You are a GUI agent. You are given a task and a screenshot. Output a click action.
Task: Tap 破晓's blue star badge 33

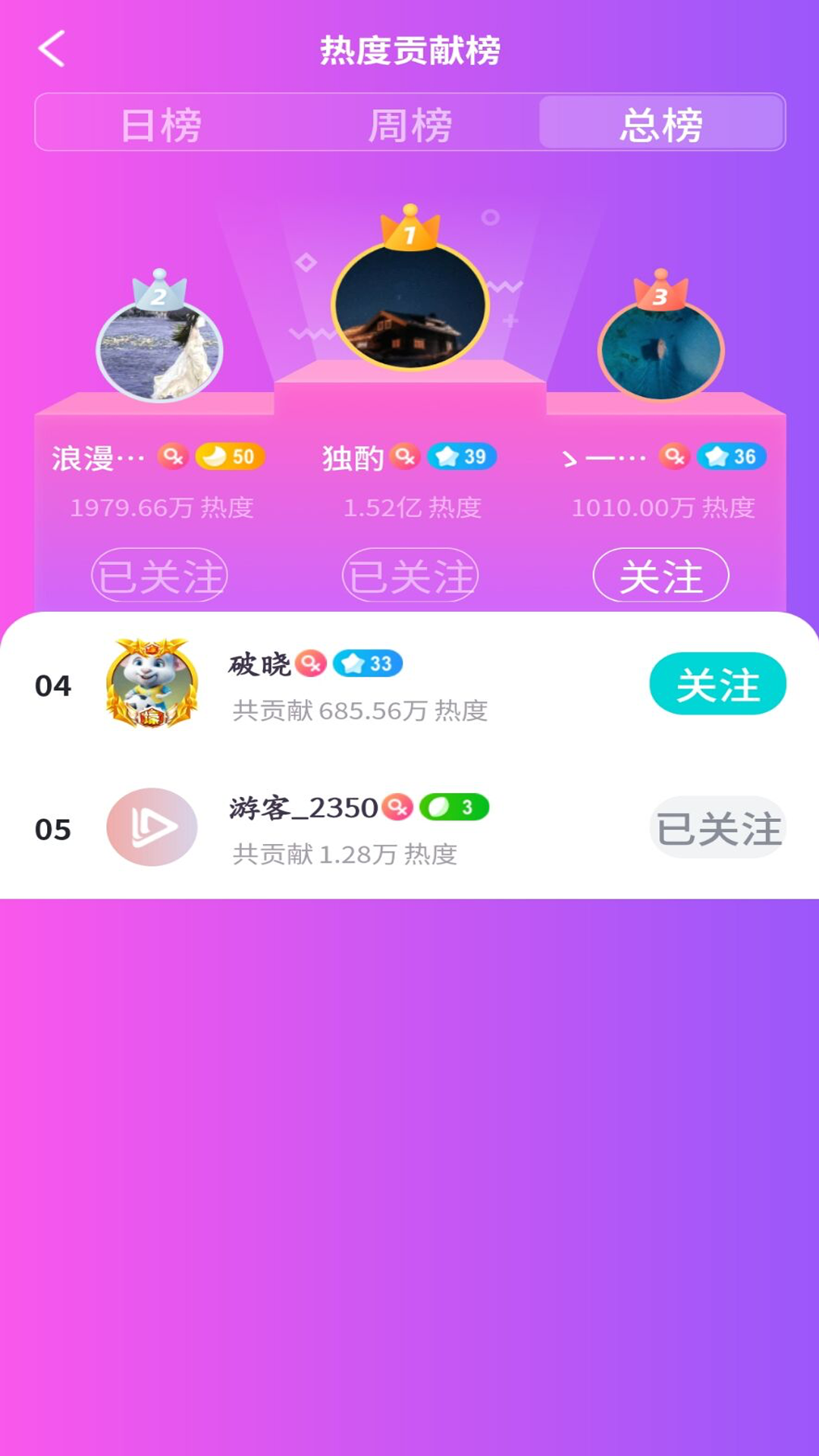[369, 664]
